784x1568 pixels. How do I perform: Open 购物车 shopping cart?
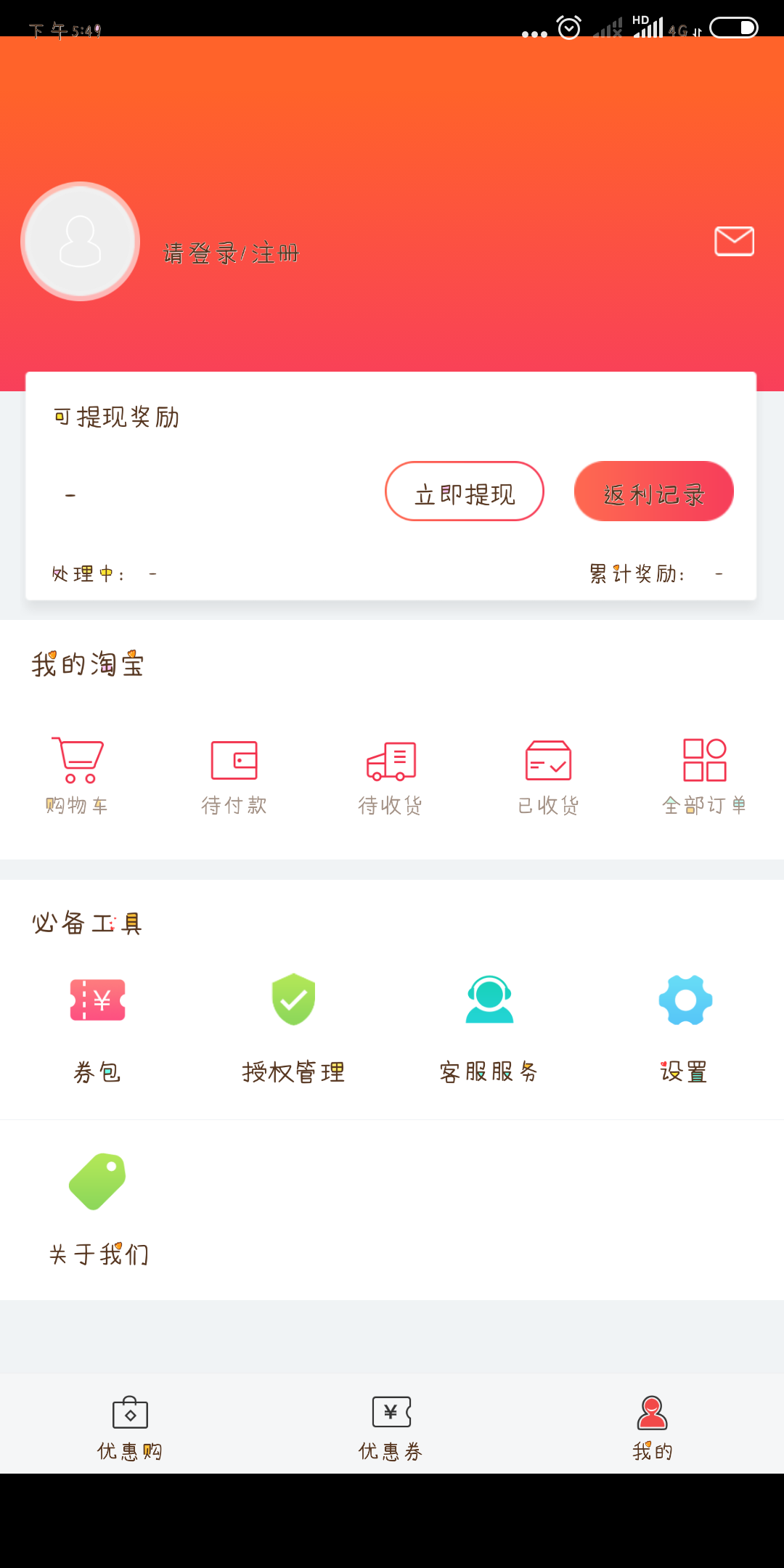click(78, 775)
